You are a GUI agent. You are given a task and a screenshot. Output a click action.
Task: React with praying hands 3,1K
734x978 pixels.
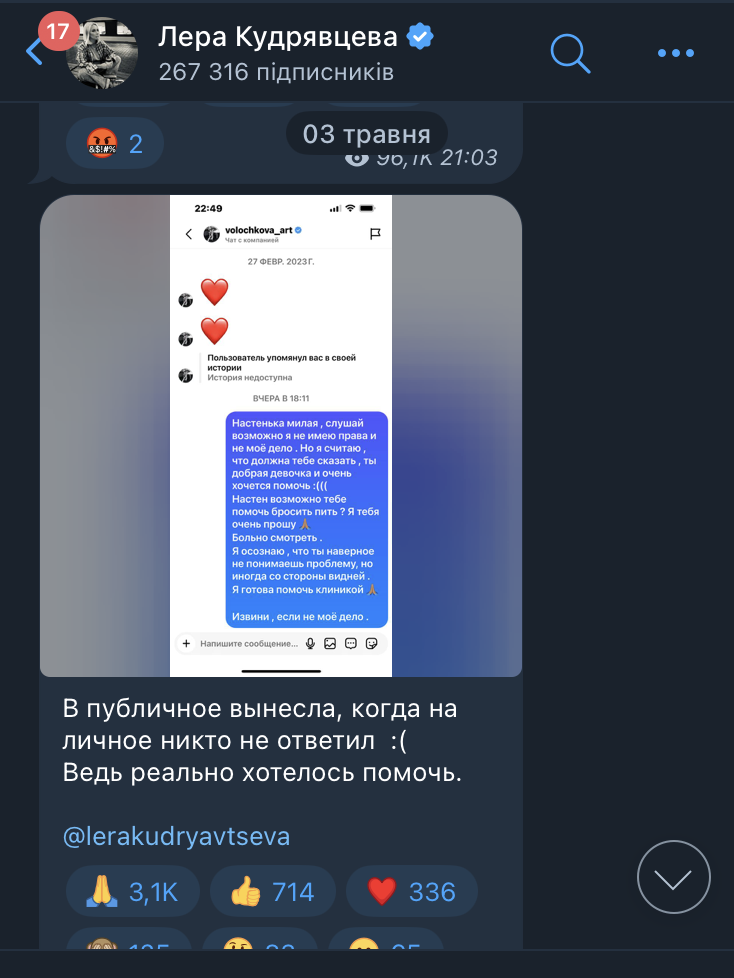[132, 892]
